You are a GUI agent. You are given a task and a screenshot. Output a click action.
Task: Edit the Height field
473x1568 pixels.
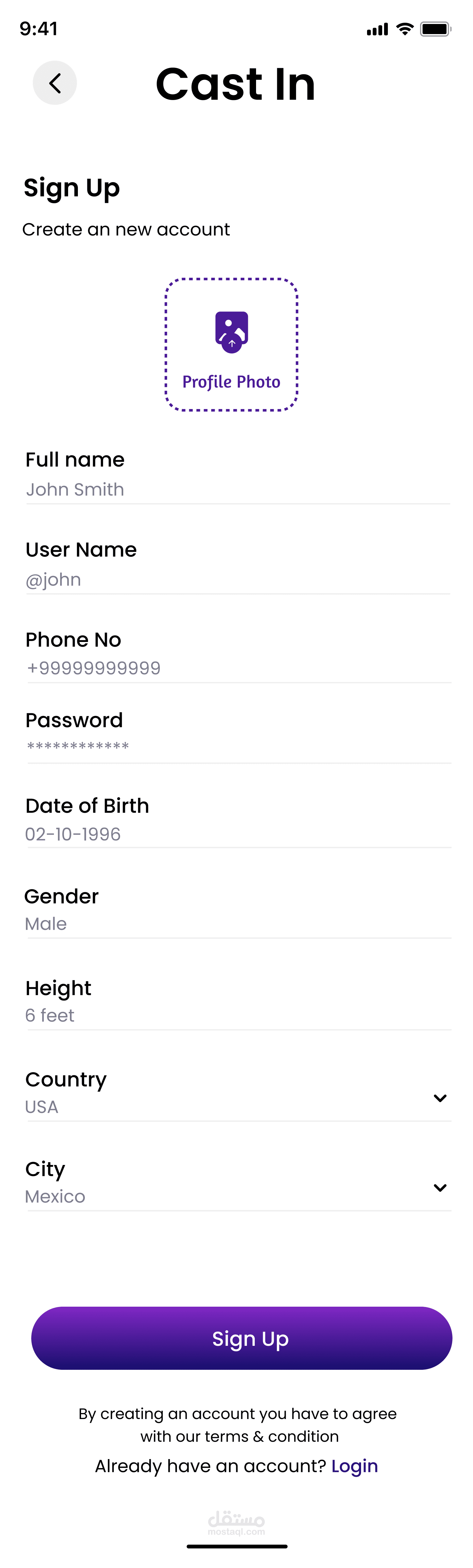tap(237, 1015)
